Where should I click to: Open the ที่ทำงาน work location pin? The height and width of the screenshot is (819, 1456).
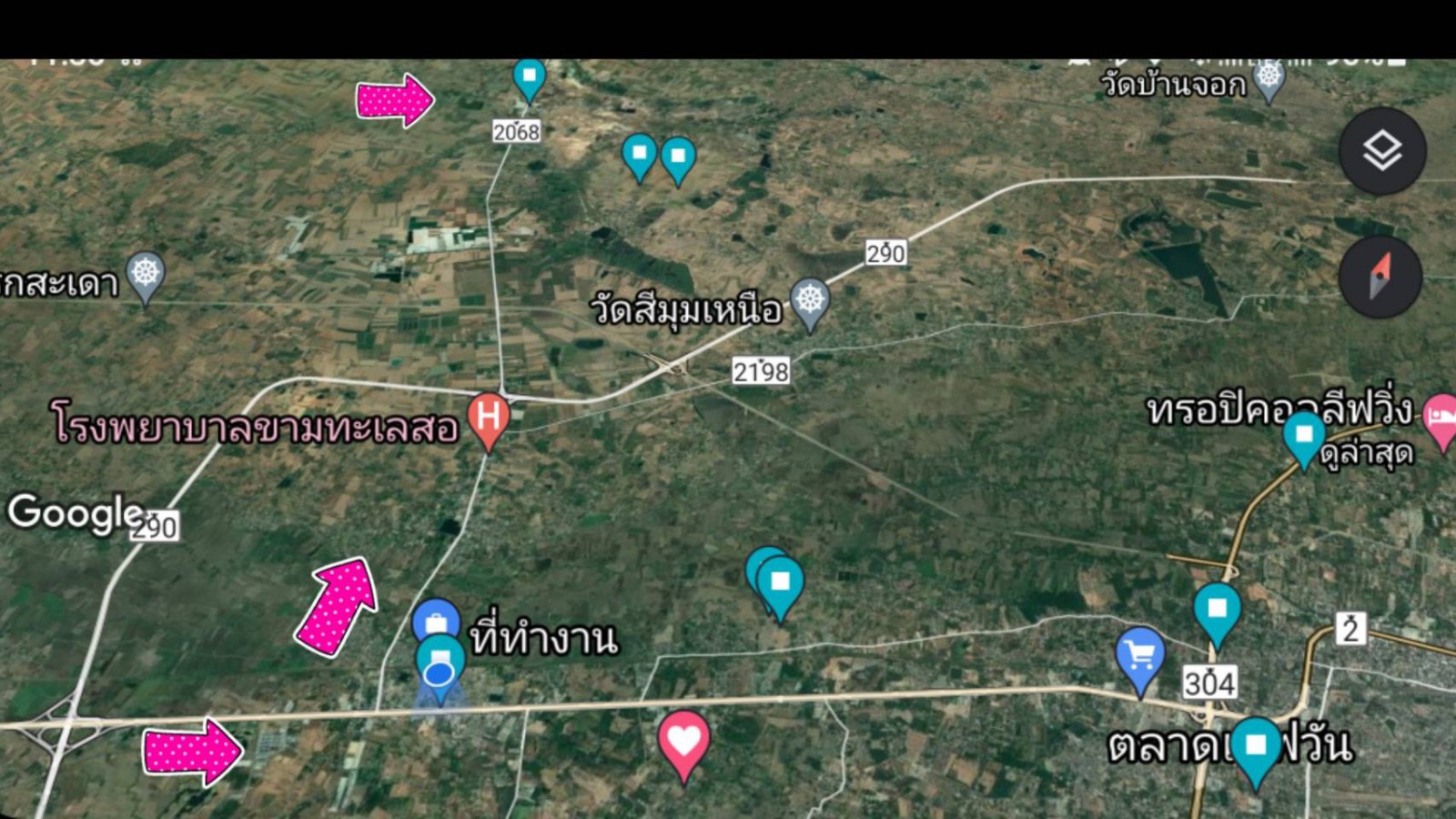coord(436,623)
